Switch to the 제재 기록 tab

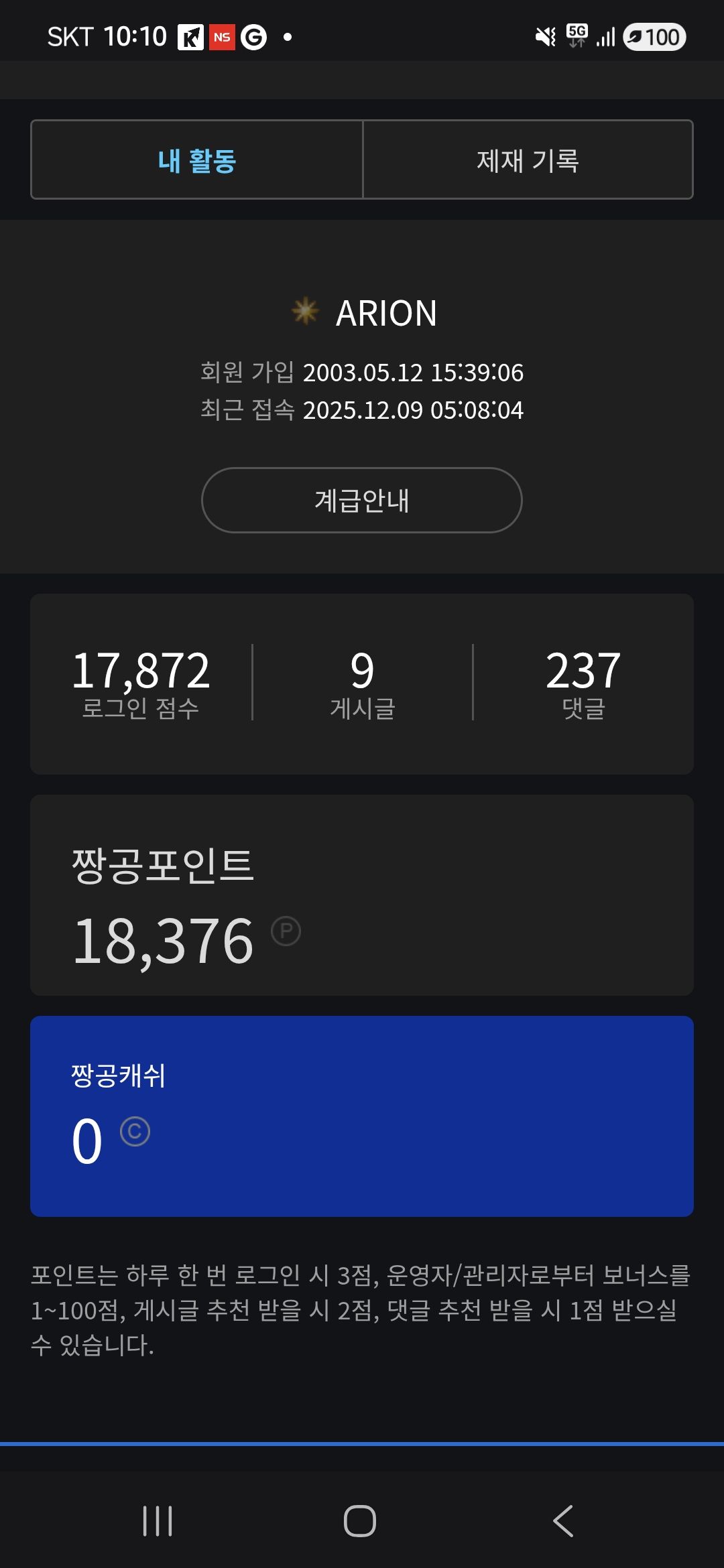(x=528, y=160)
